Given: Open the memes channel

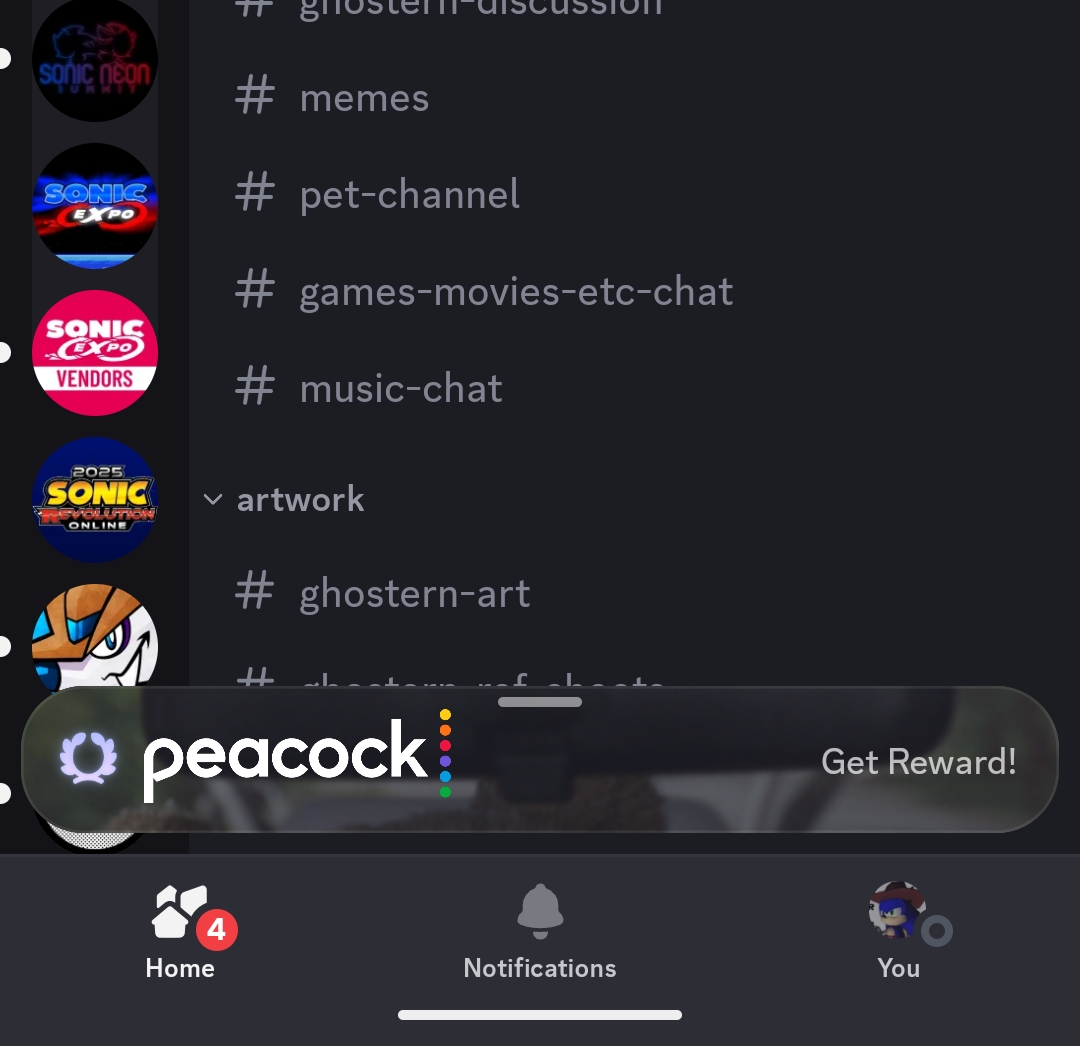Looking at the screenshot, I should point(364,98).
